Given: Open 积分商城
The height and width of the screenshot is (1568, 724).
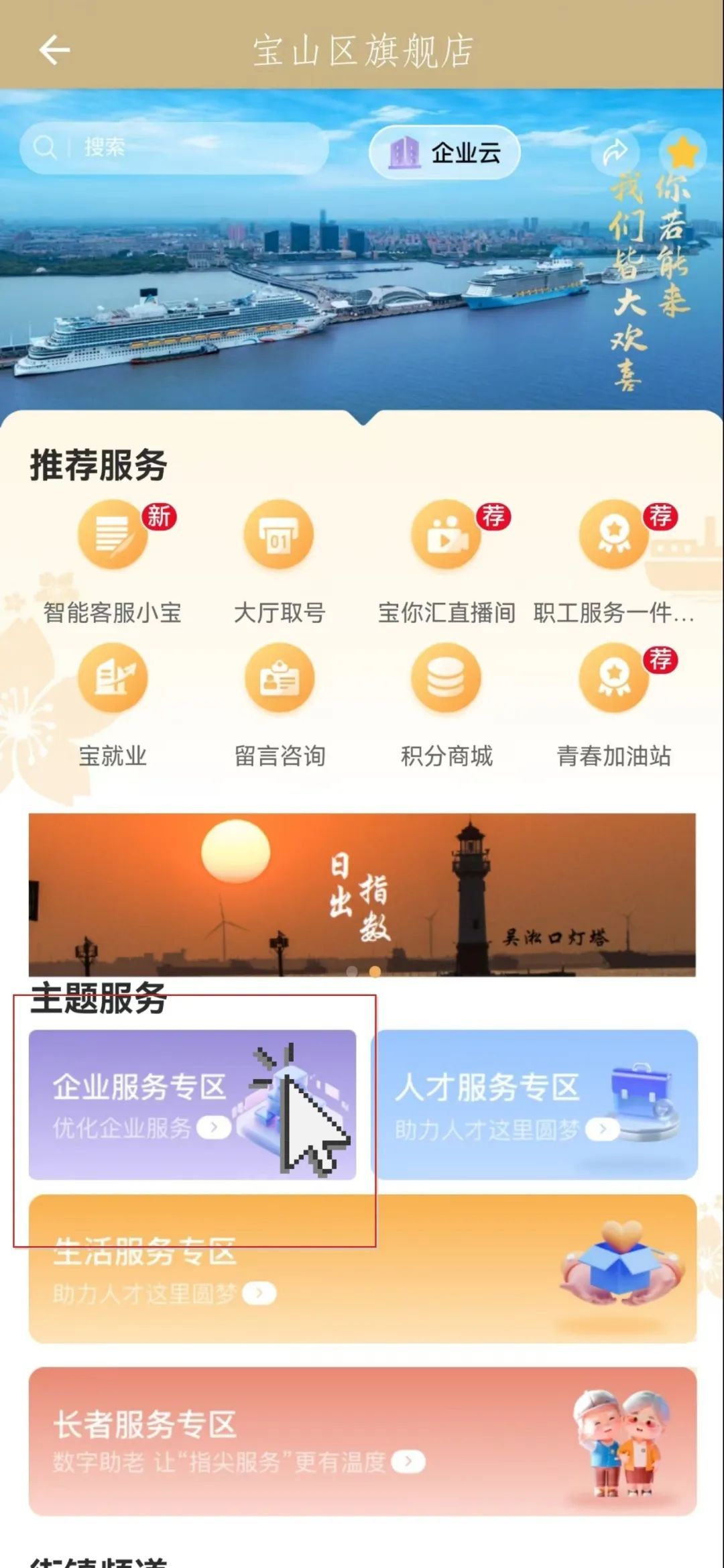Looking at the screenshot, I should tap(446, 706).
